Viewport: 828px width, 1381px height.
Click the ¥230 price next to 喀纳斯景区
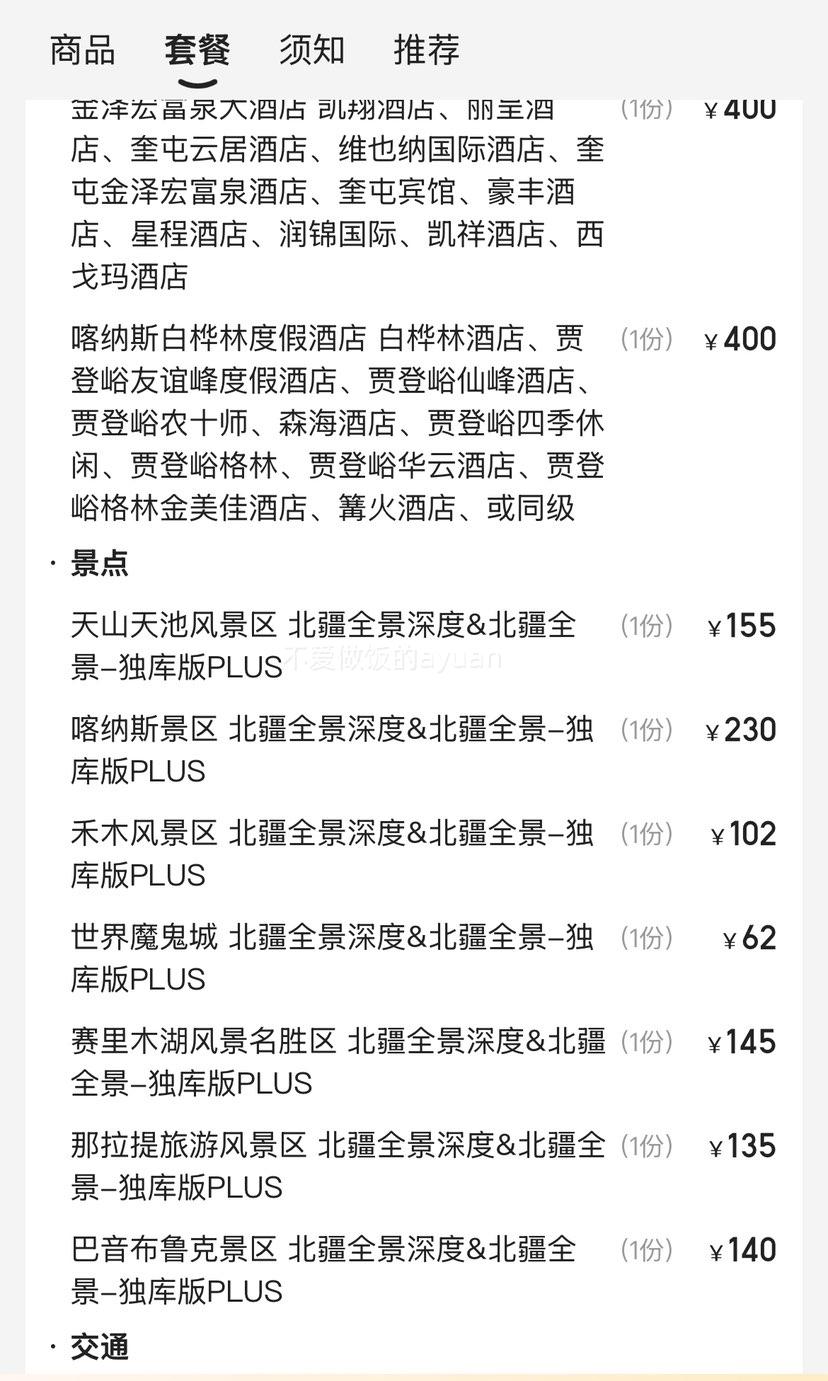(x=740, y=730)
